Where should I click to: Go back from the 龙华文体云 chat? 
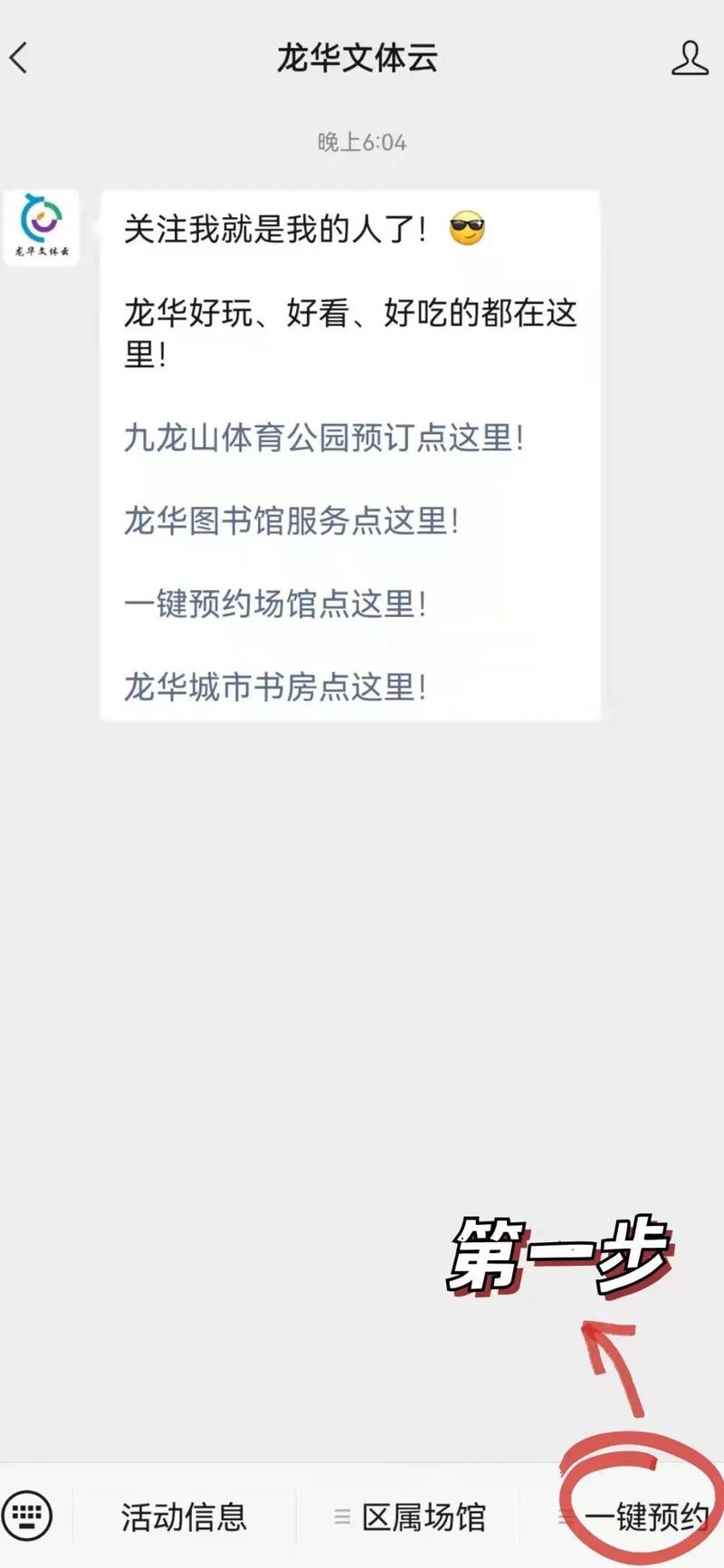[x=20, y=59]
